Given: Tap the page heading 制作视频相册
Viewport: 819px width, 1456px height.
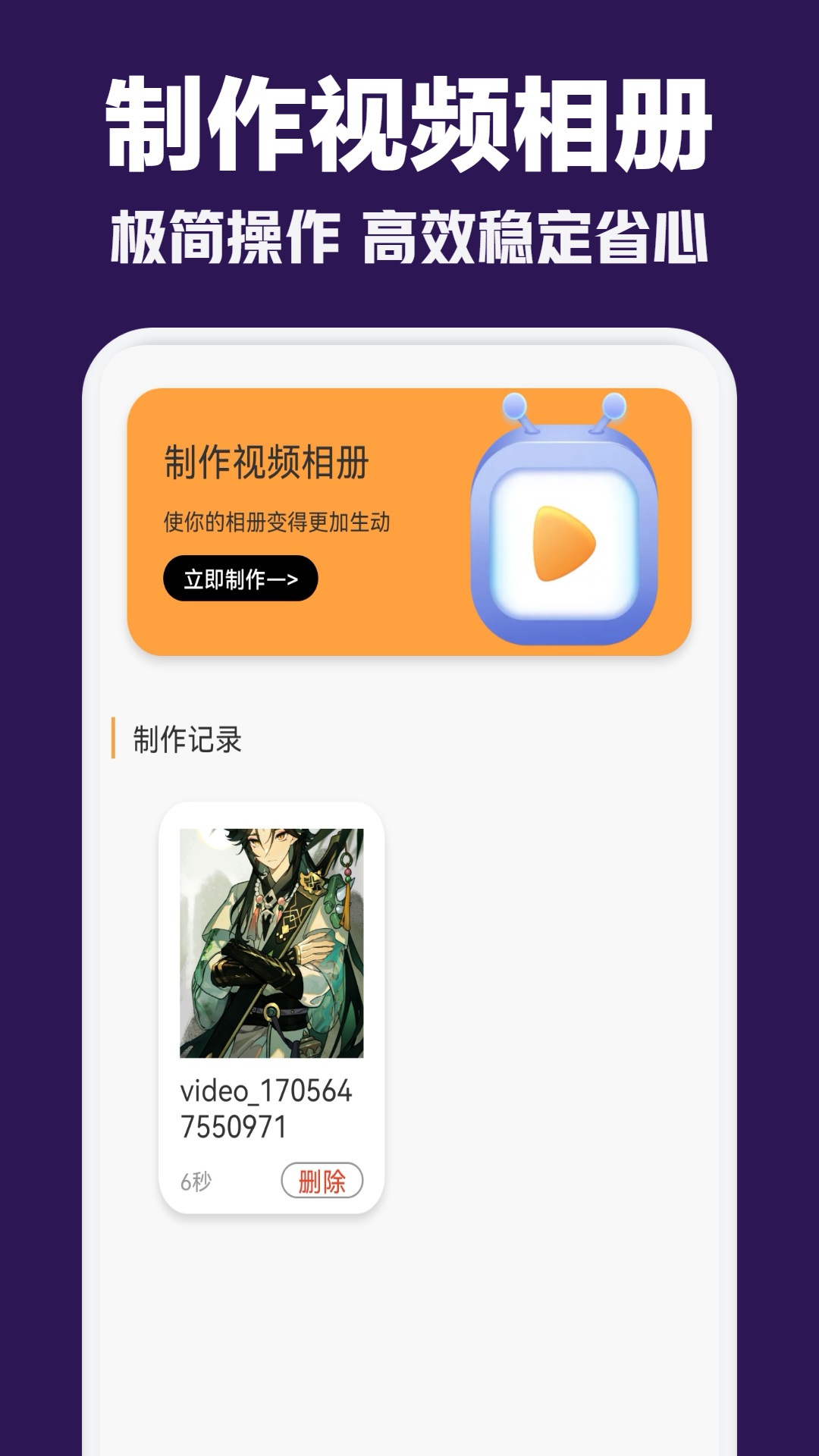Looking at the screenshot, I should [x=409, y=121].
